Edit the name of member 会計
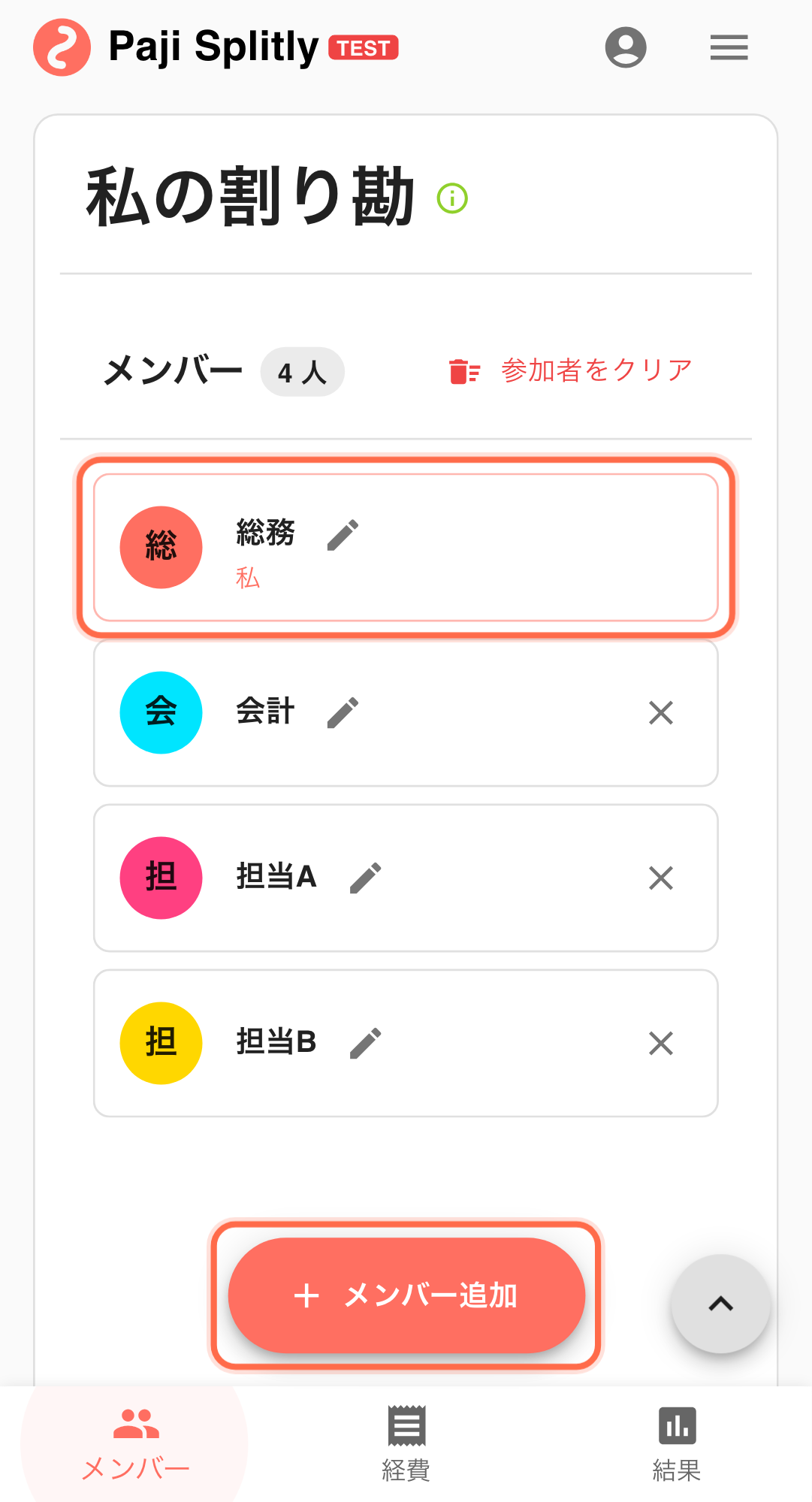Image resolution: width=812 pixels, height=1502 pixels. [x=343, y=713]
